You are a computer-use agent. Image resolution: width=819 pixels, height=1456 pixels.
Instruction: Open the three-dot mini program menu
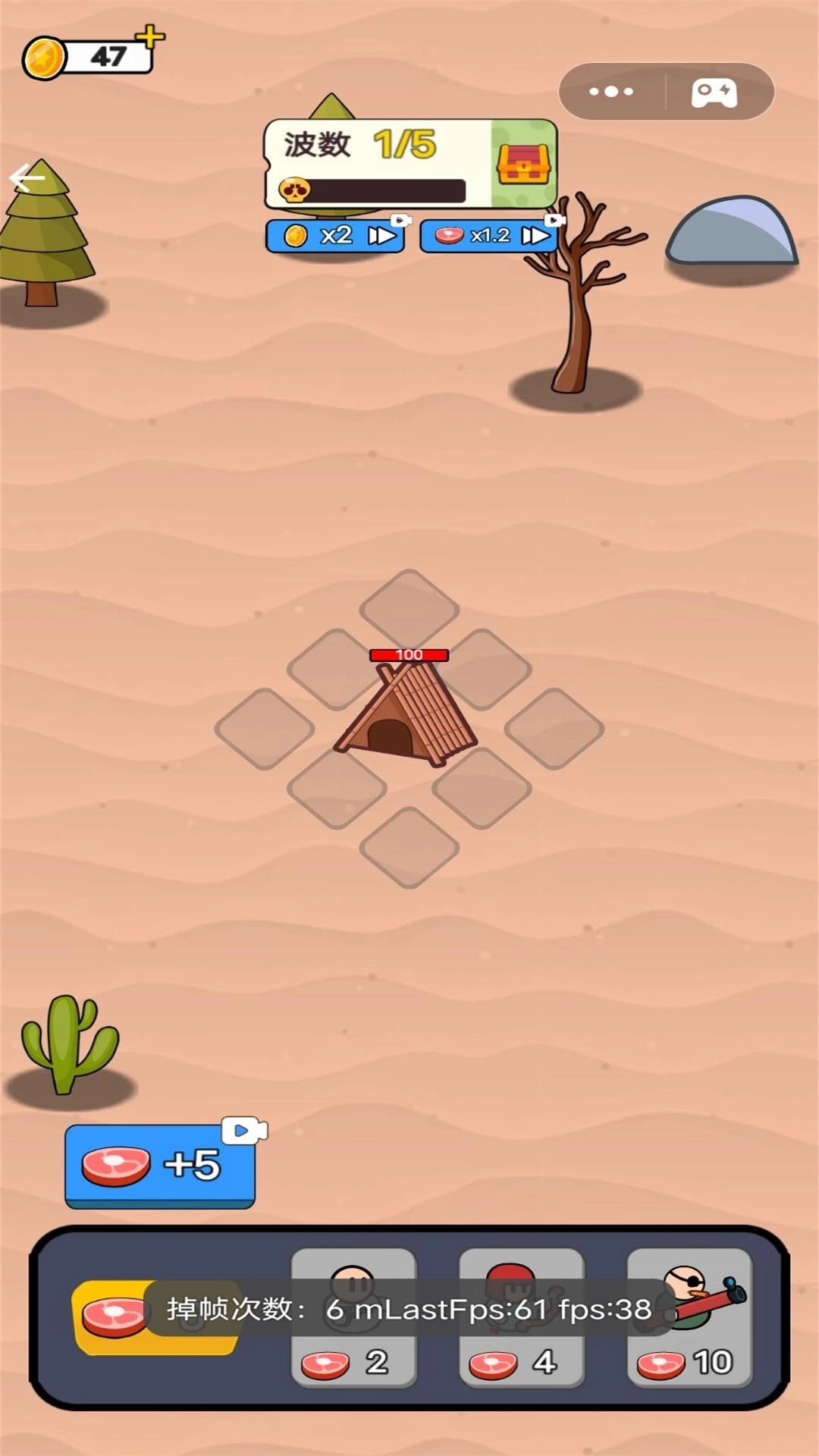pos(611,92)
